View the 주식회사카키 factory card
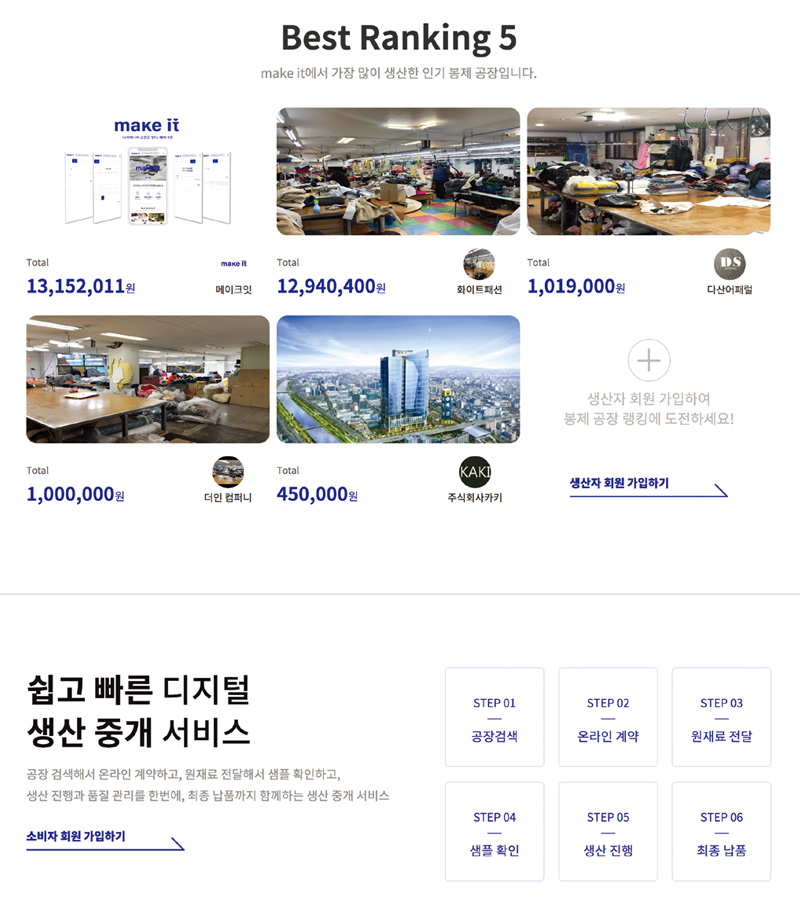The height and width of the screenshot is (900, 800). tap(398, 380)
